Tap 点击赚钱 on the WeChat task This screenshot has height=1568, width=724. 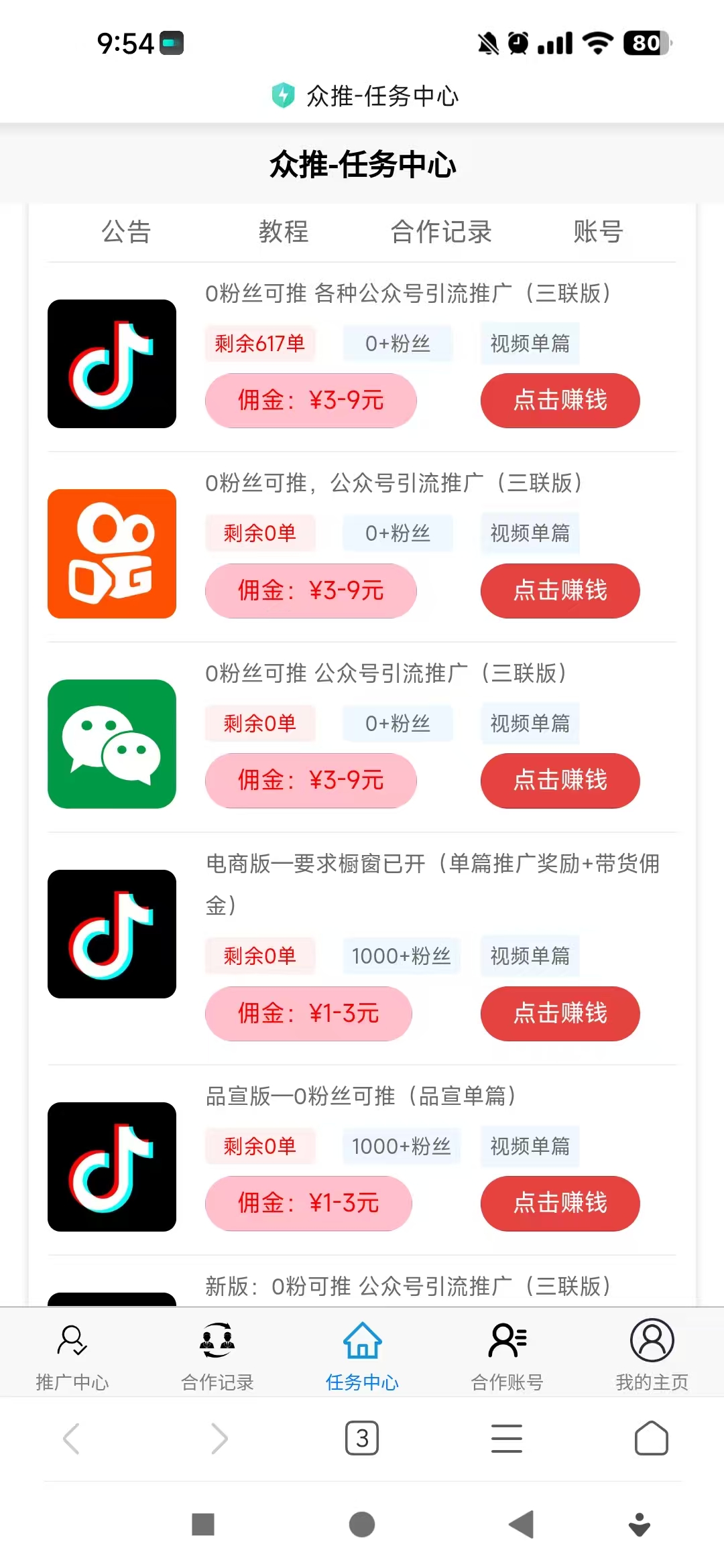click(x=560, y=780)
